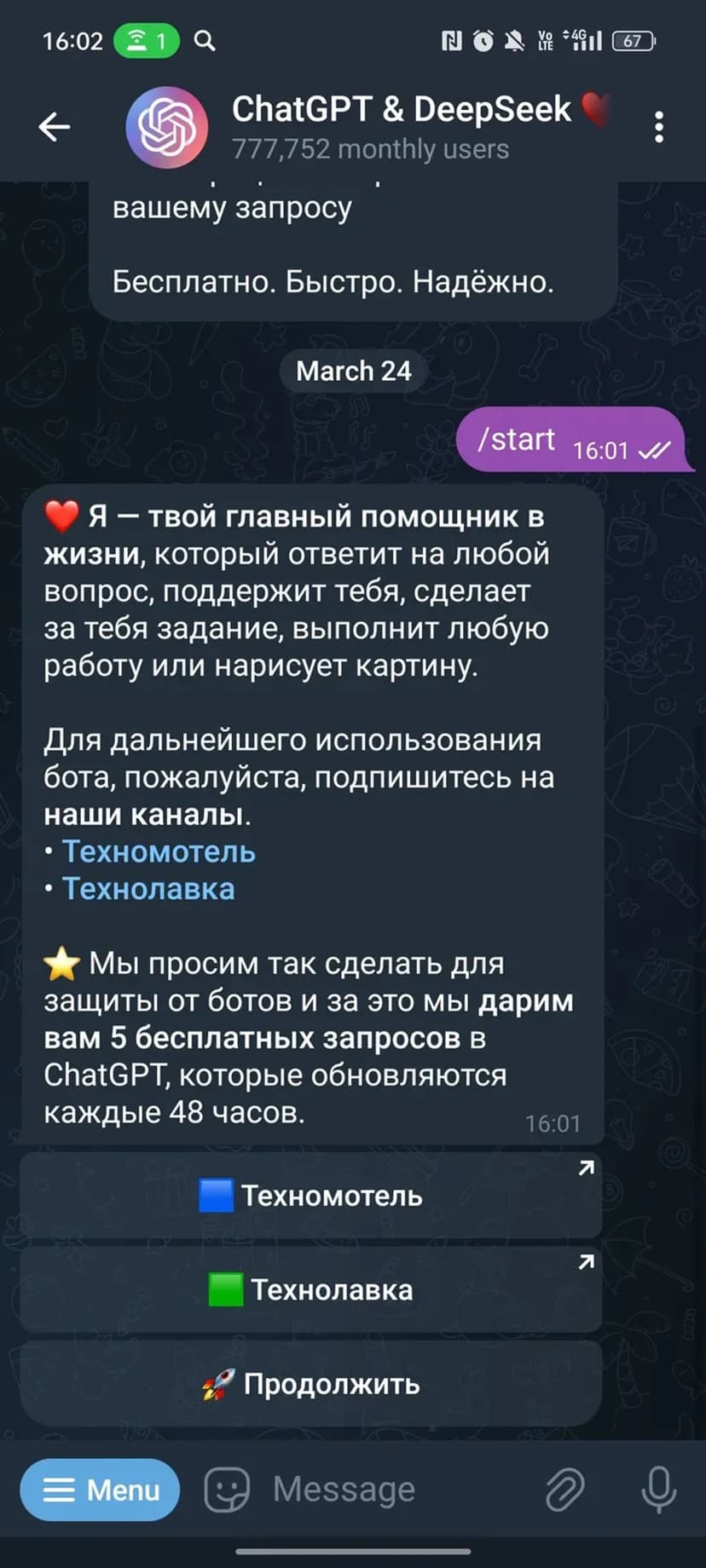Open the bot Menu button
This screenshot has height=1568, width=706.
pos(100,1490)
